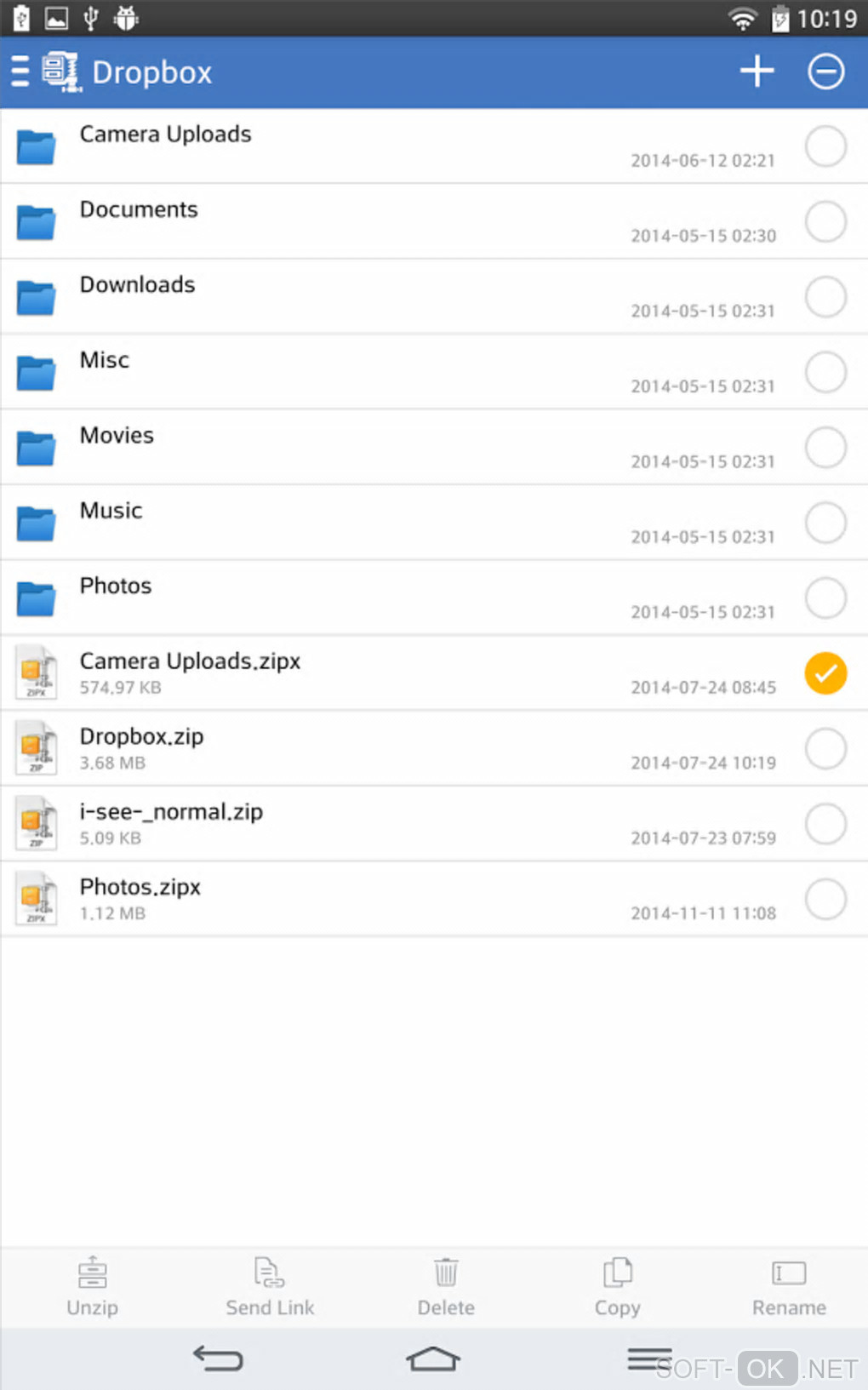Open the navigation drawer menu
This screenshot has height=1390, width=868.
click(20, 72)
